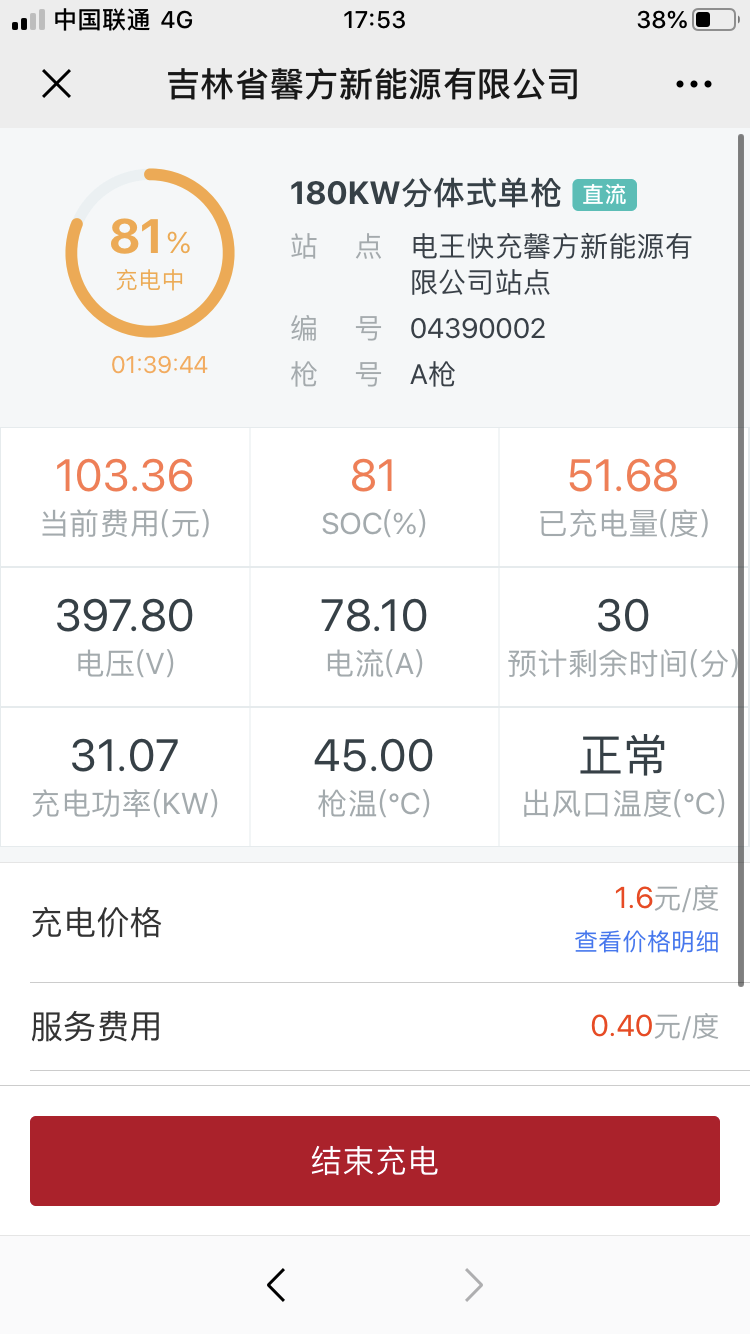This screenshot has height=1334, width=750.
Task: Close the mini program page
Action: pos(56,84)
